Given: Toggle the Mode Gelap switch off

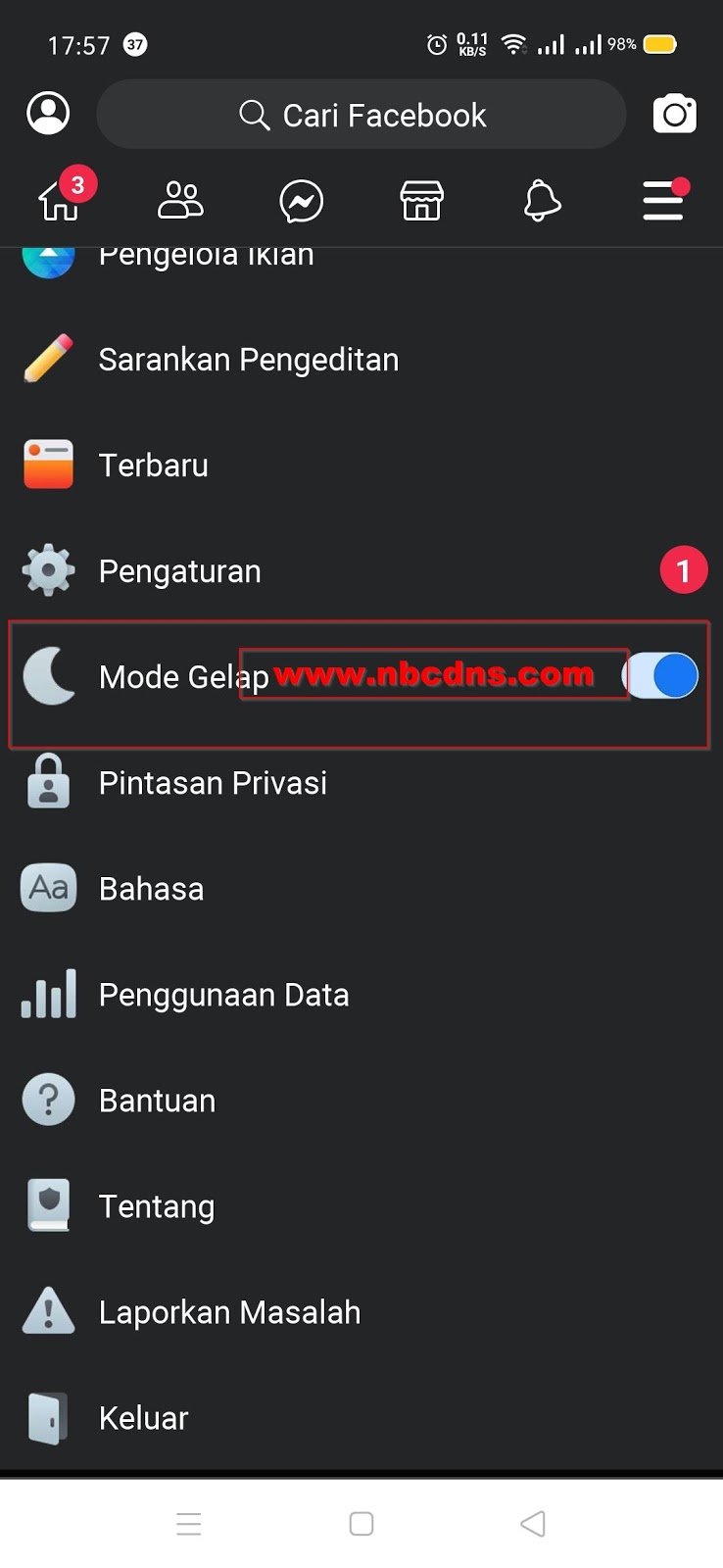Looking at the screenshot, I should pos(661,675).
